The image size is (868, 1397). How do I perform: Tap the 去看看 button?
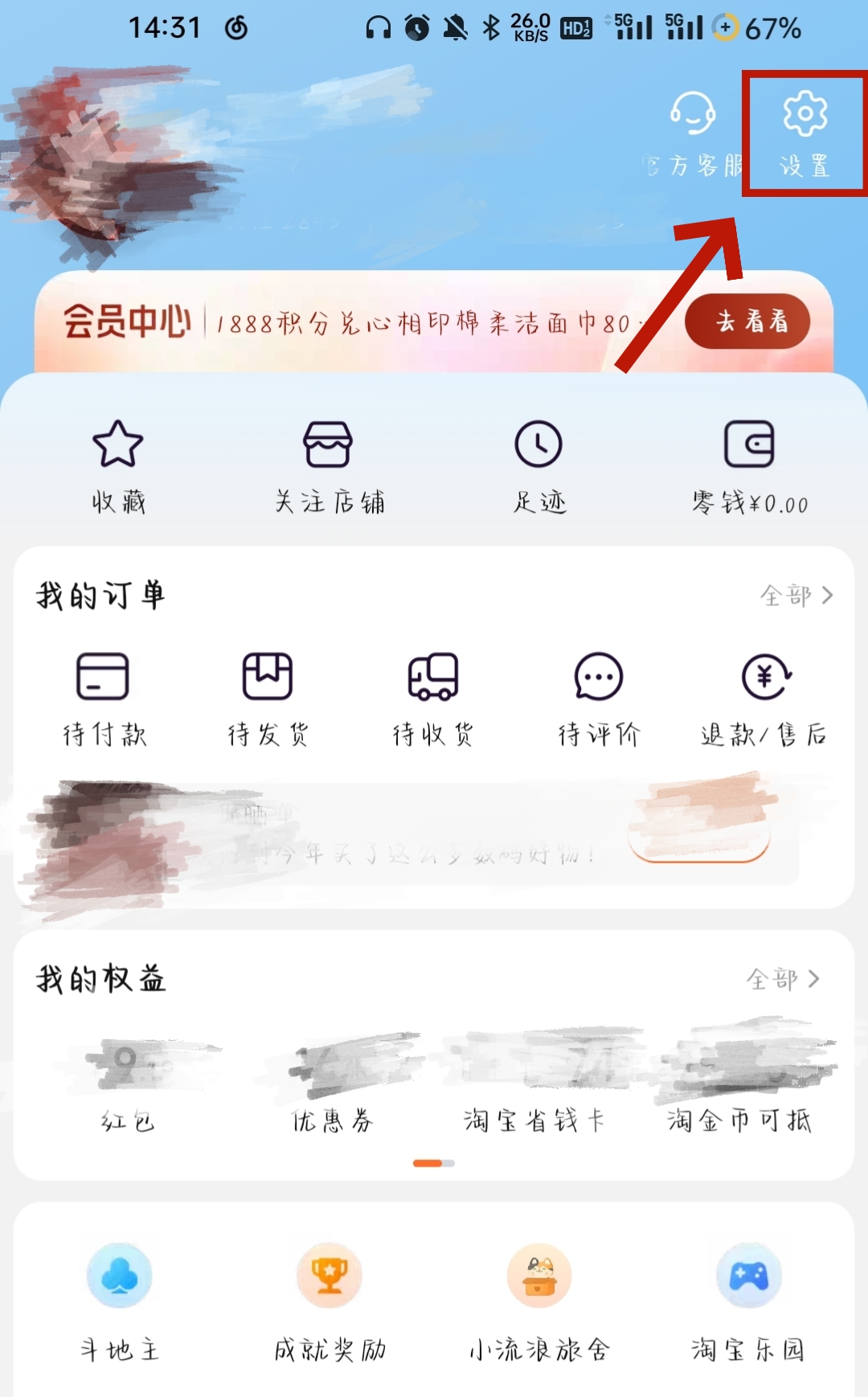pos(747,322)
